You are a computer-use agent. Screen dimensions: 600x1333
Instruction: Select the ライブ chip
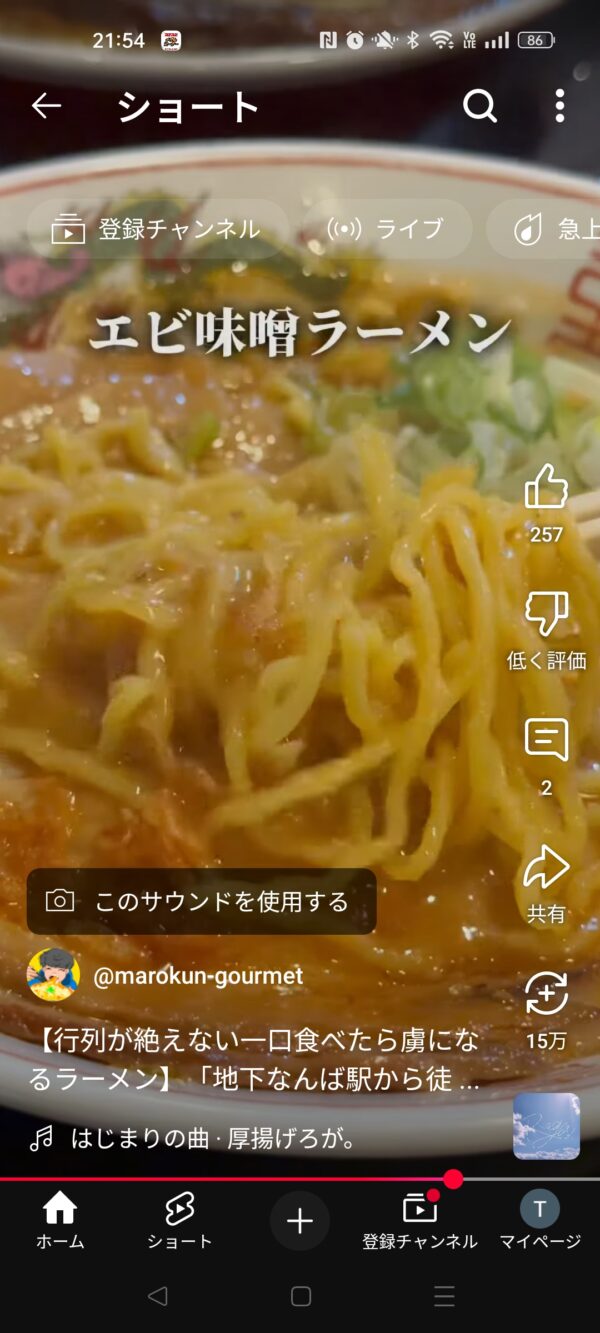point(386,229)
